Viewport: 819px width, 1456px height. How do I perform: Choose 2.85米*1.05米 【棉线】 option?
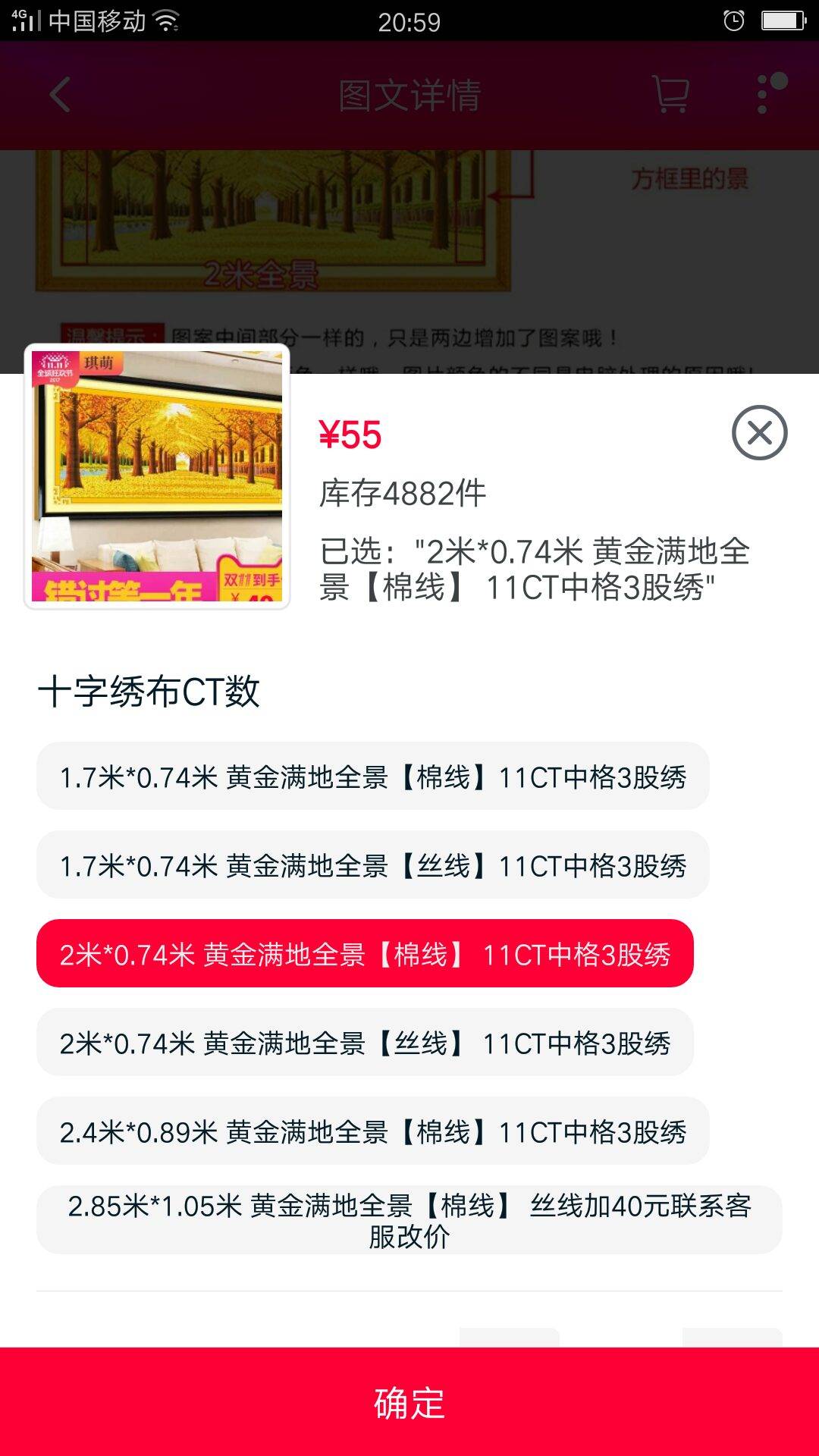409,1220
